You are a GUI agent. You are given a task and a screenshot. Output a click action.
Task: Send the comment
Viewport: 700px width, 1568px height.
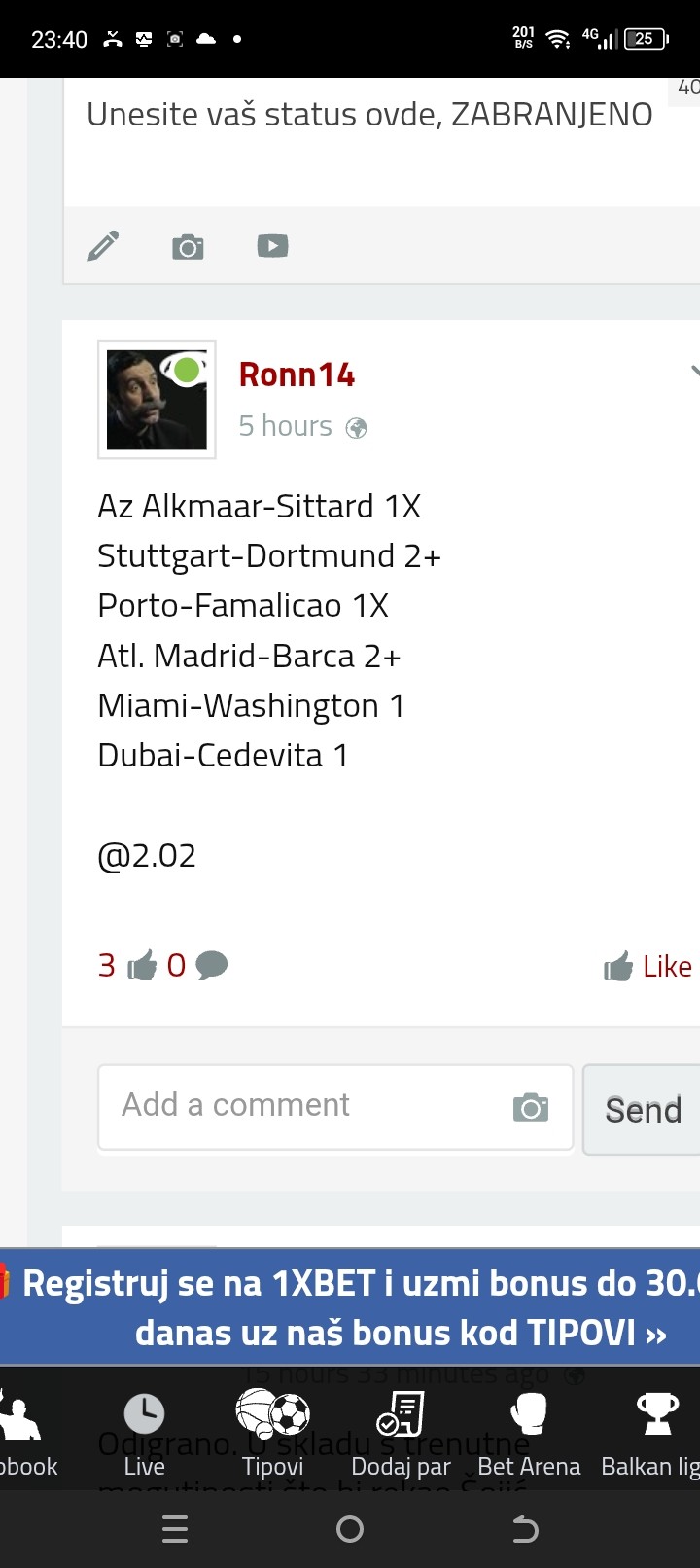pos(643,1110)
